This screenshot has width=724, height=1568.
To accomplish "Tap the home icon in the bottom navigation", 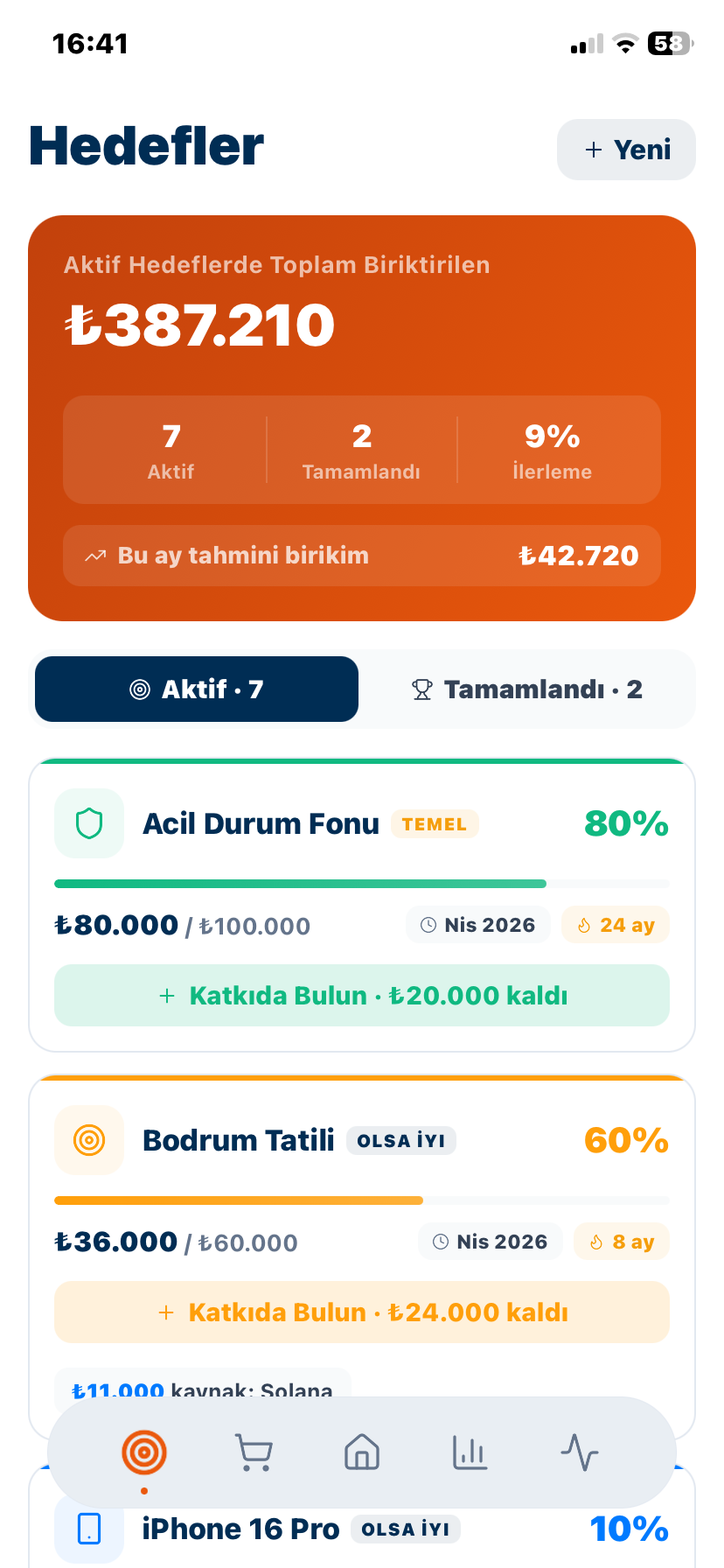I will [361, 1452].
